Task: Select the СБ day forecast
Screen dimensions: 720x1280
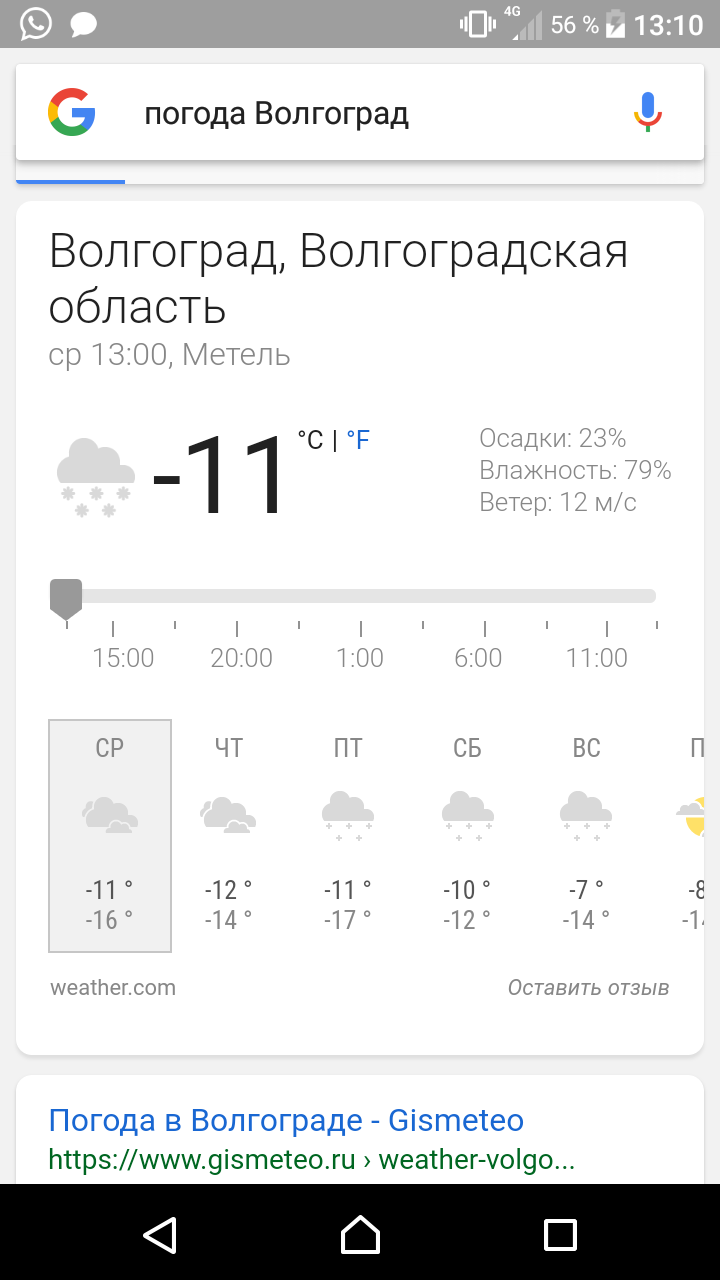Action: point(467,835)
